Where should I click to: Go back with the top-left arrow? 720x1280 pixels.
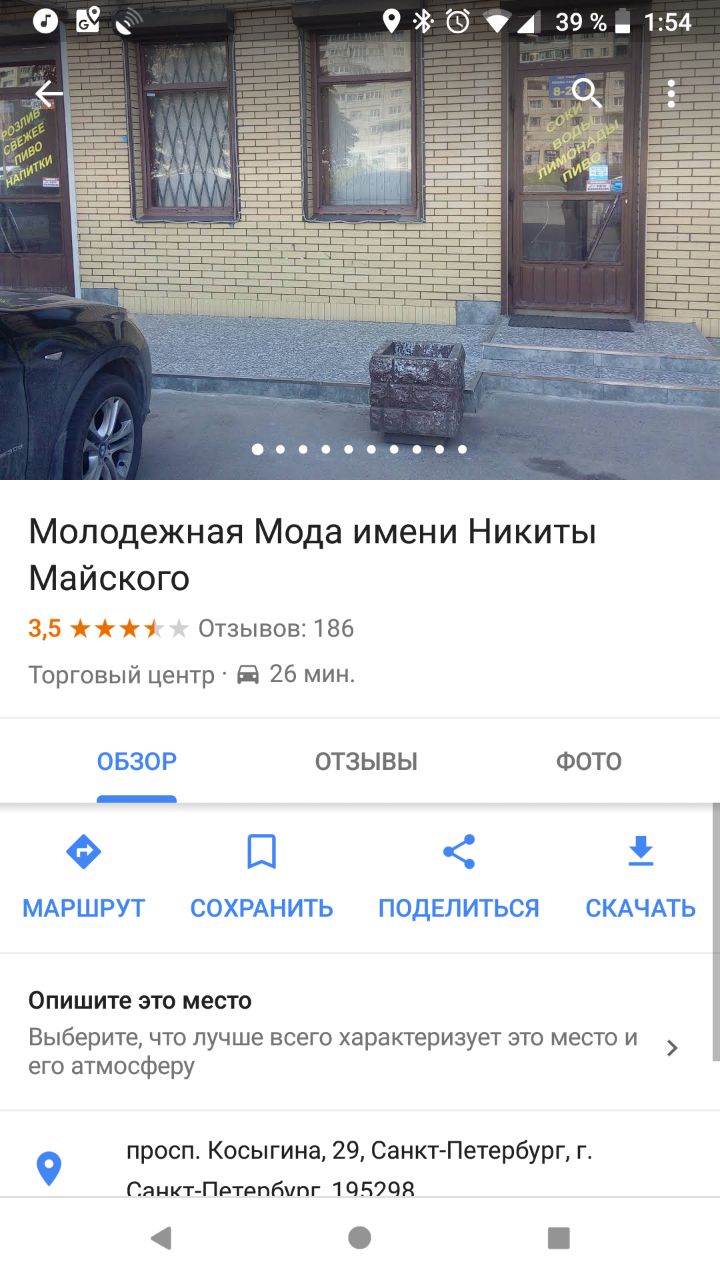tap(48, 94)
